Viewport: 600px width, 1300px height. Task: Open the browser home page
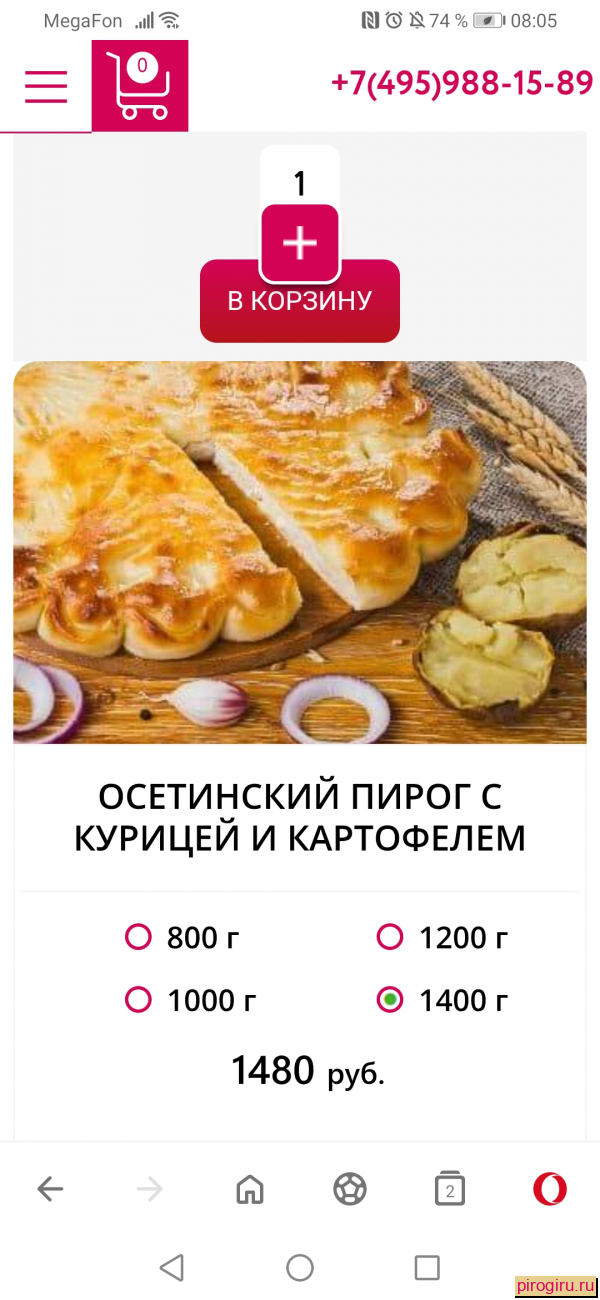coord(250,1189)
